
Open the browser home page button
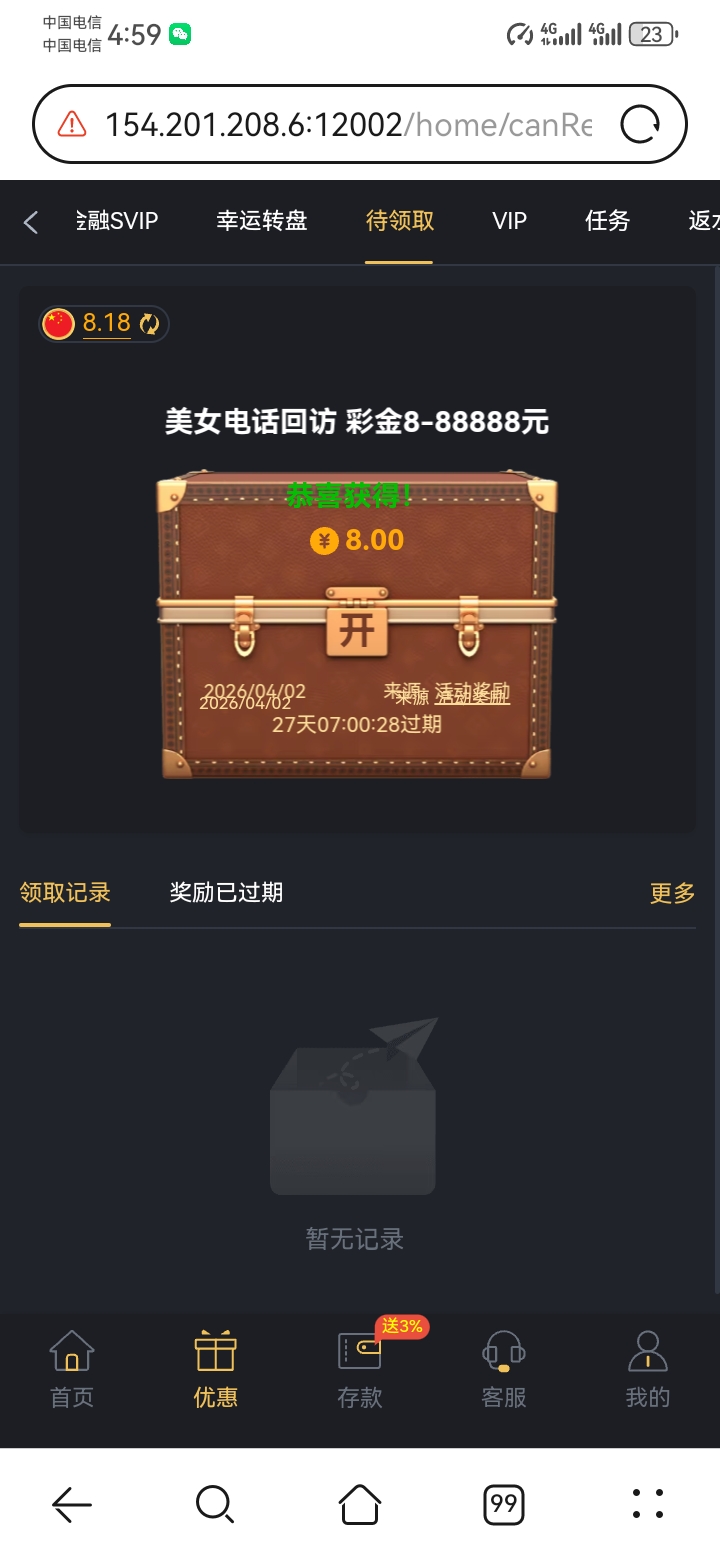click(359, 1503)
